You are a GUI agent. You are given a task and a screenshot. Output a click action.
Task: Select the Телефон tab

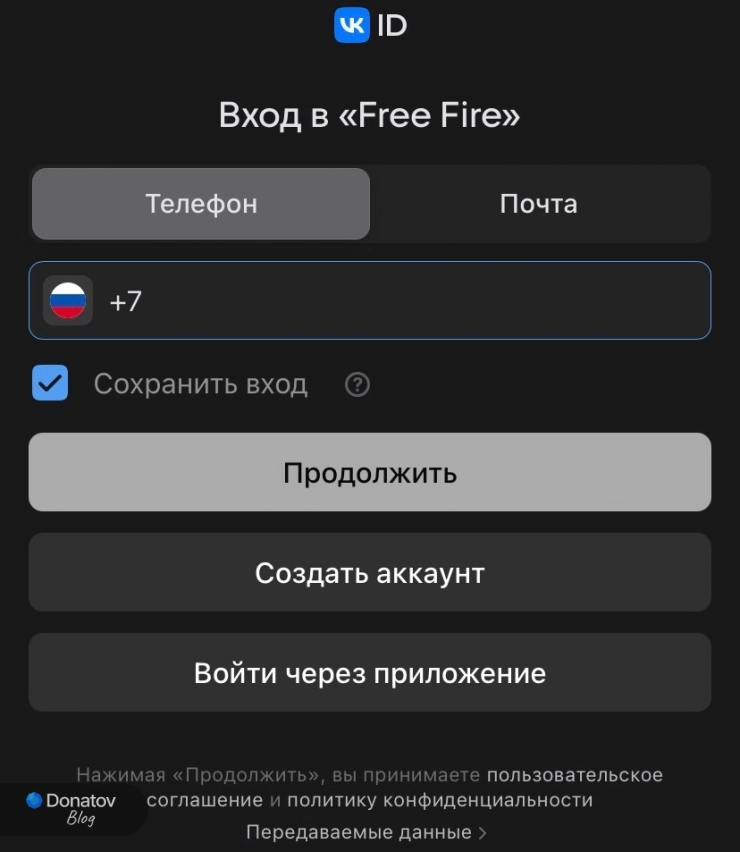tap(200, 203)
